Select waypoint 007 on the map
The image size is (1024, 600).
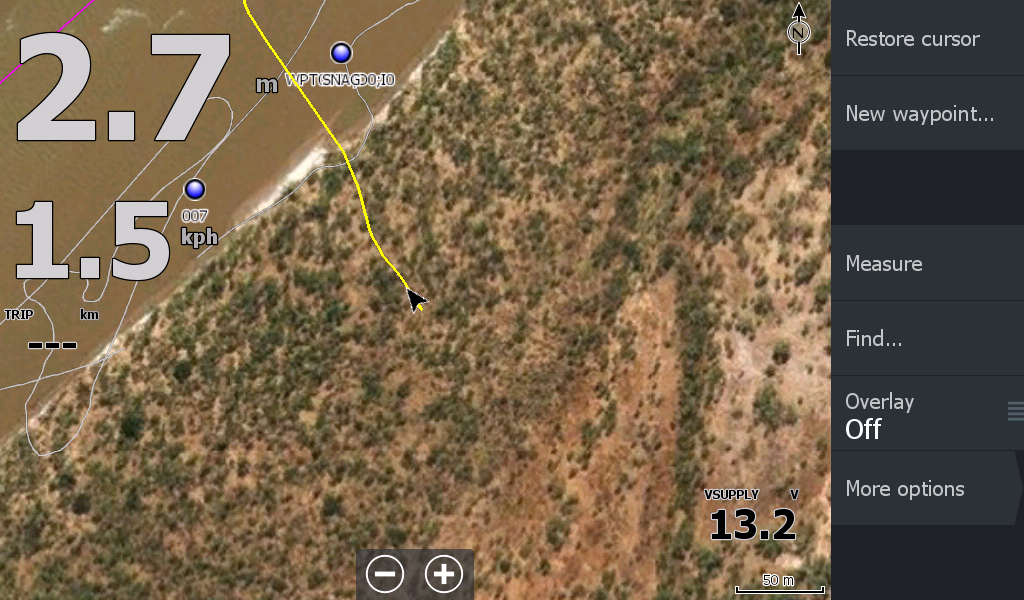click(195, 189)
